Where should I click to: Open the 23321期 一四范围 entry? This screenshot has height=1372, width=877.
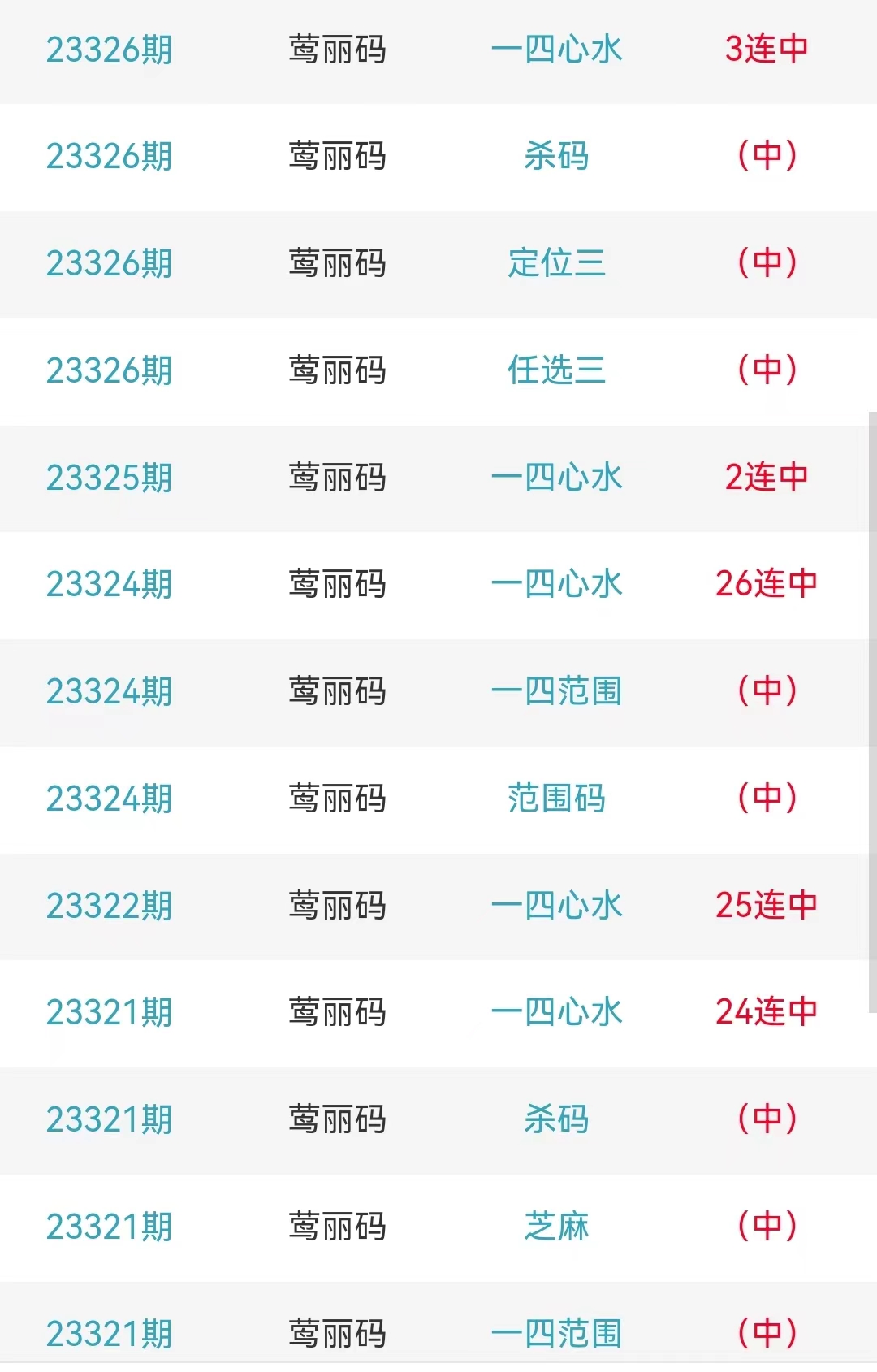point(556,1333)
